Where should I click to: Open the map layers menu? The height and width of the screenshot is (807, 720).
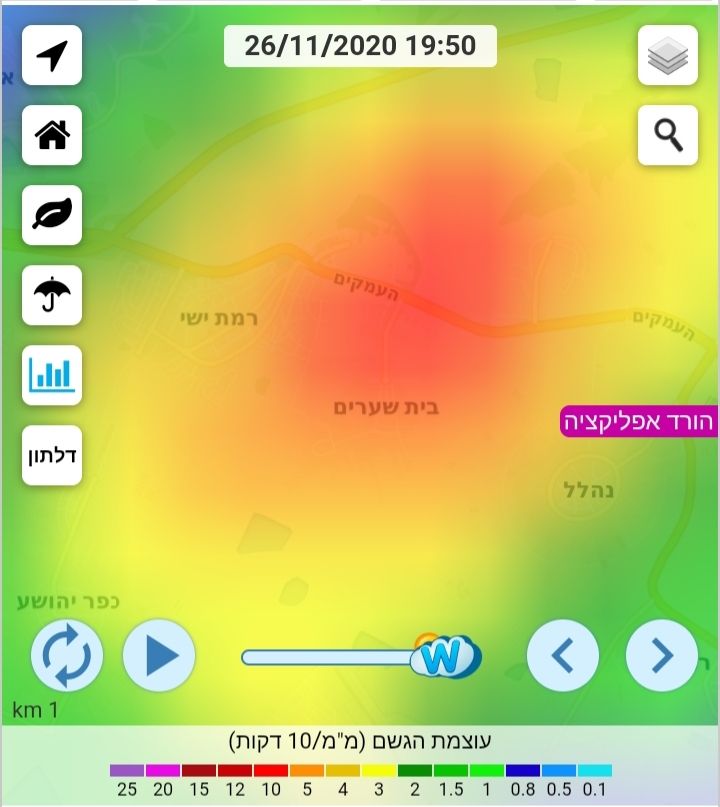pos(668,56)
